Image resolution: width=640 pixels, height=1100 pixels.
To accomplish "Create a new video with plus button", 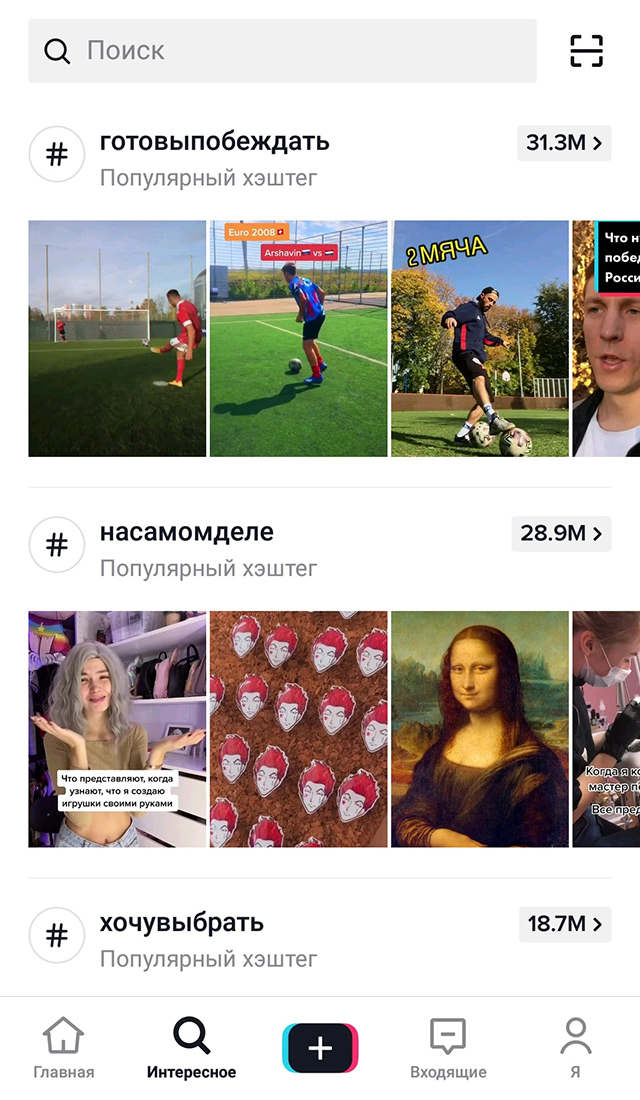I will [x=320, y=1048].
